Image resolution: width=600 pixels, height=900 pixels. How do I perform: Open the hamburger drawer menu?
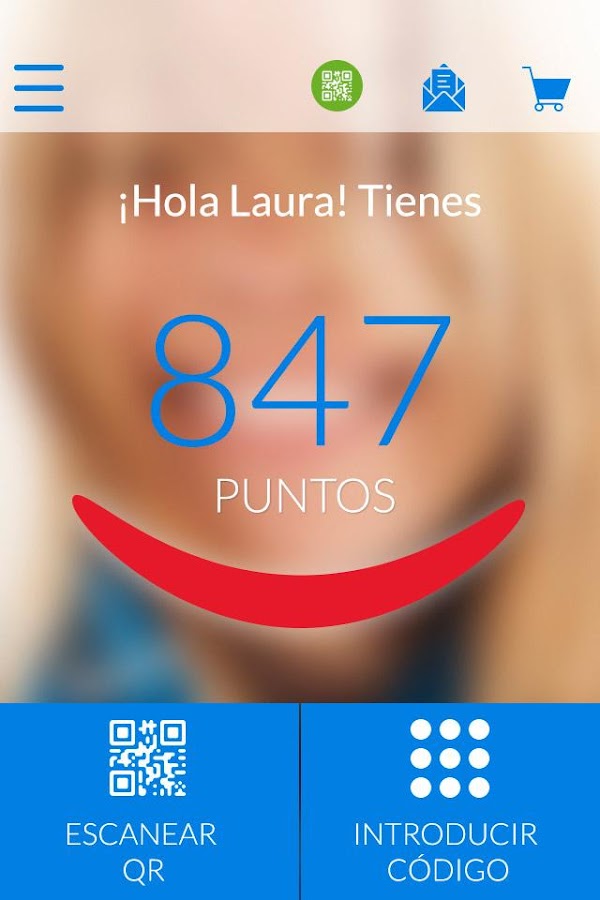pos(39,88)
